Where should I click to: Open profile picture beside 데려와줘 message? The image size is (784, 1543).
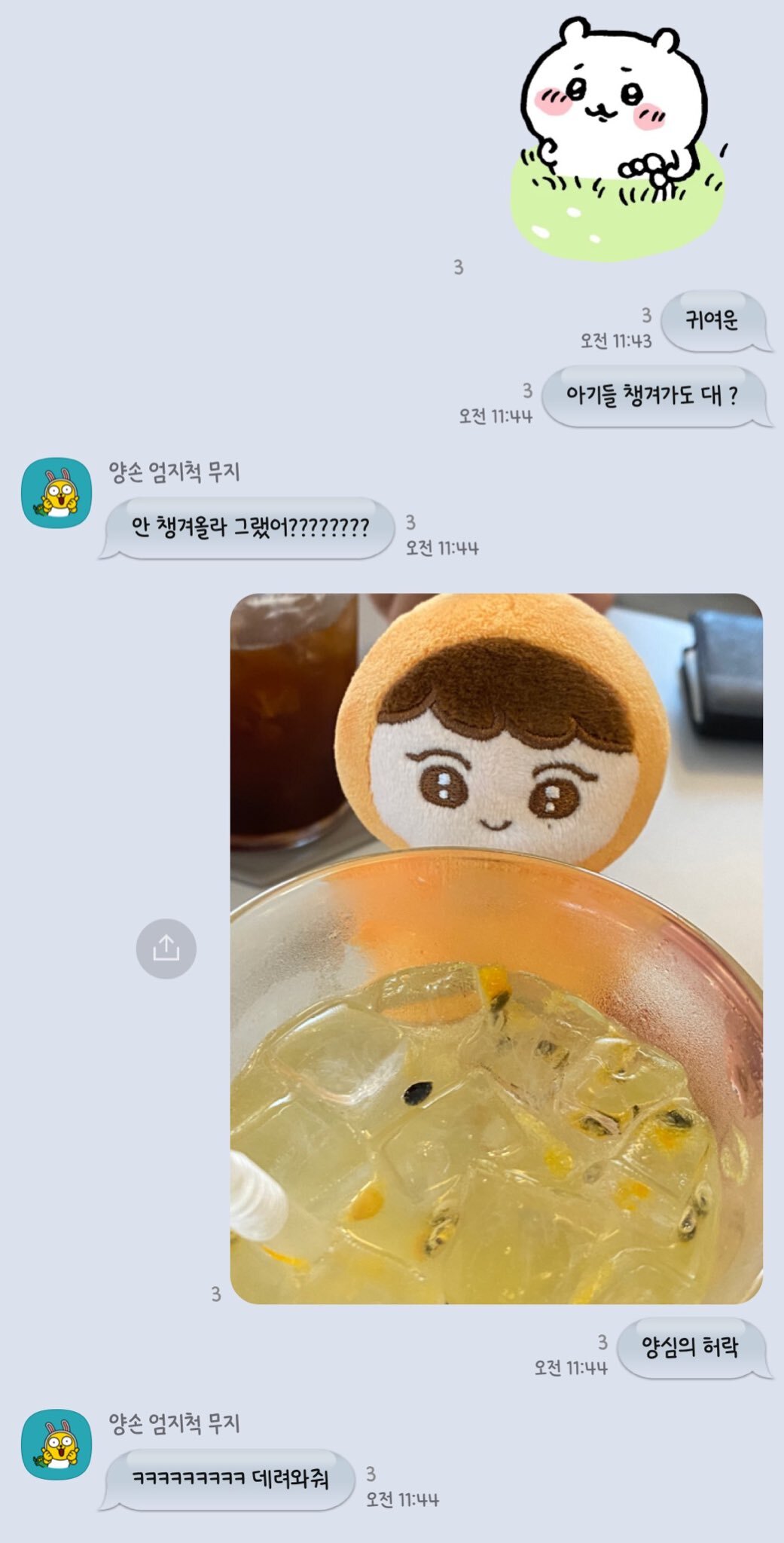point(56,1444)
